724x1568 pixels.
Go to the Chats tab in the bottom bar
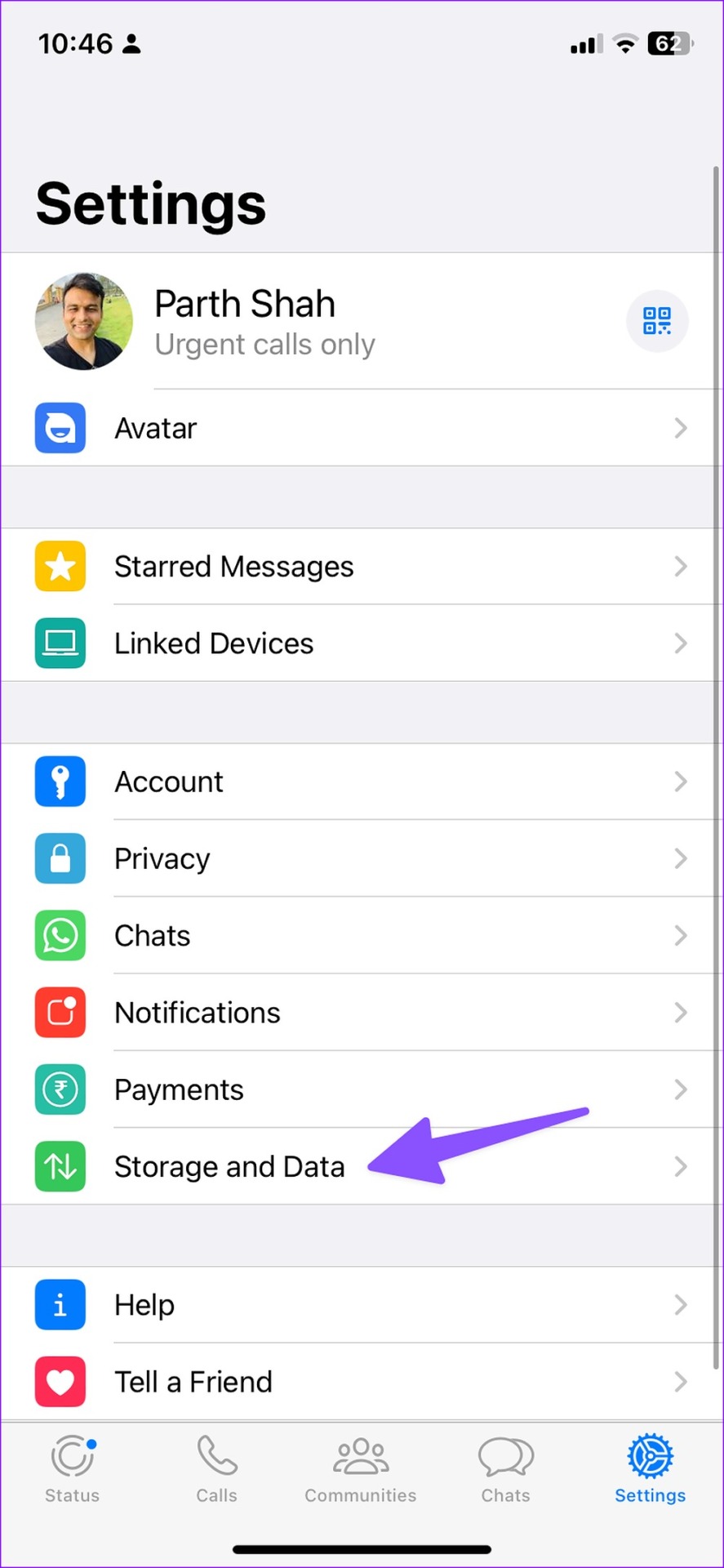click(505, 1468)
